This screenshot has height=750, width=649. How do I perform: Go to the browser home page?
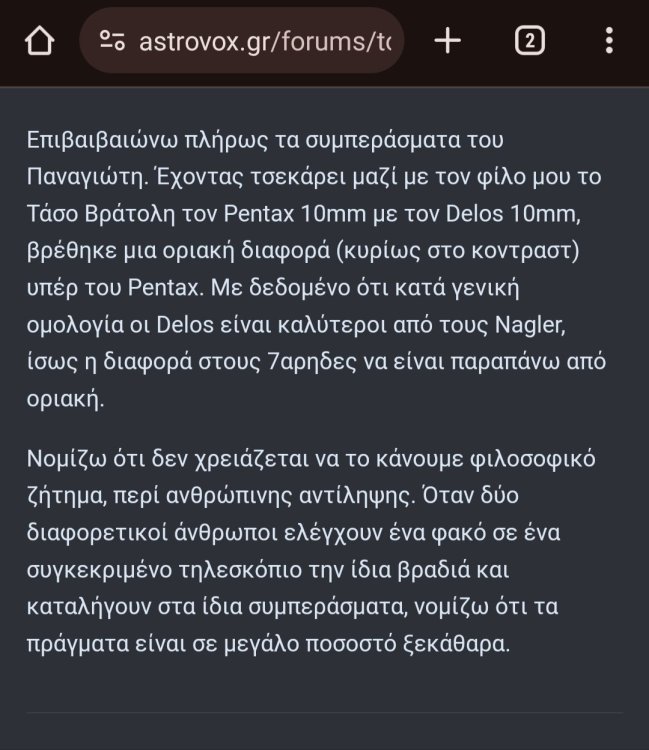[x=39, y=40]
